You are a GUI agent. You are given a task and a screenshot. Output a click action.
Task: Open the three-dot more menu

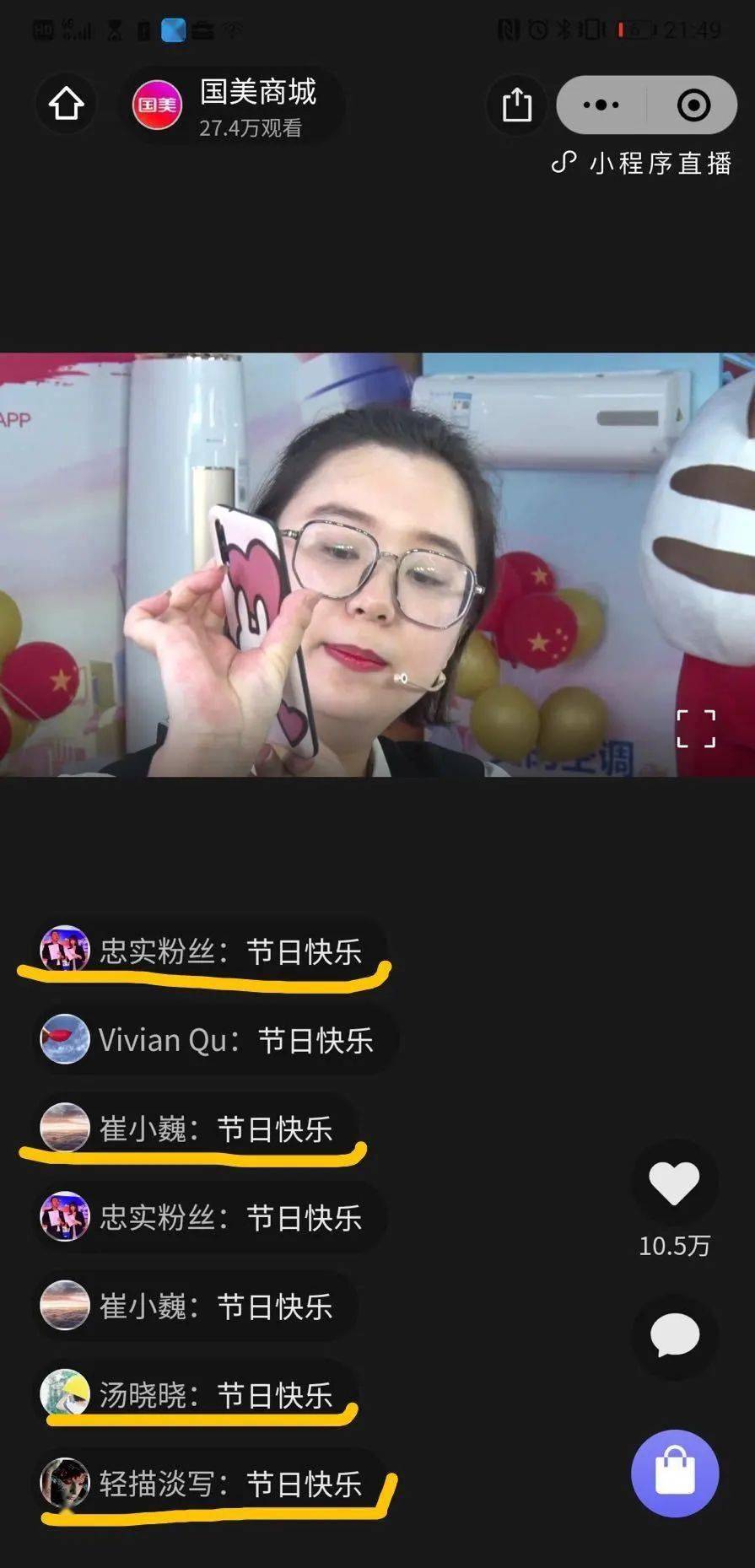[x=601, y=105]
